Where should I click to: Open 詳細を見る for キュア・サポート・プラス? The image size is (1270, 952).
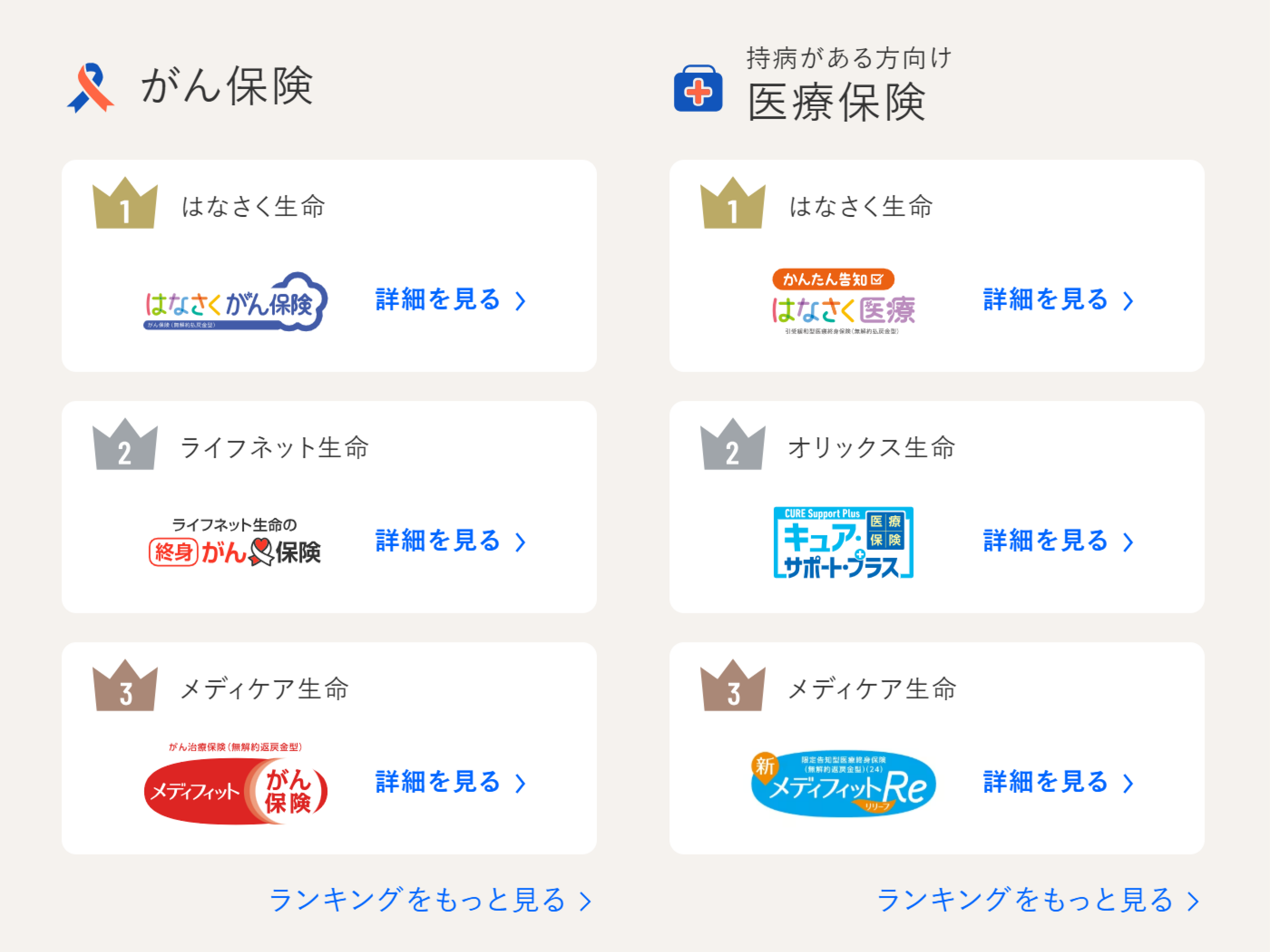1058,541
